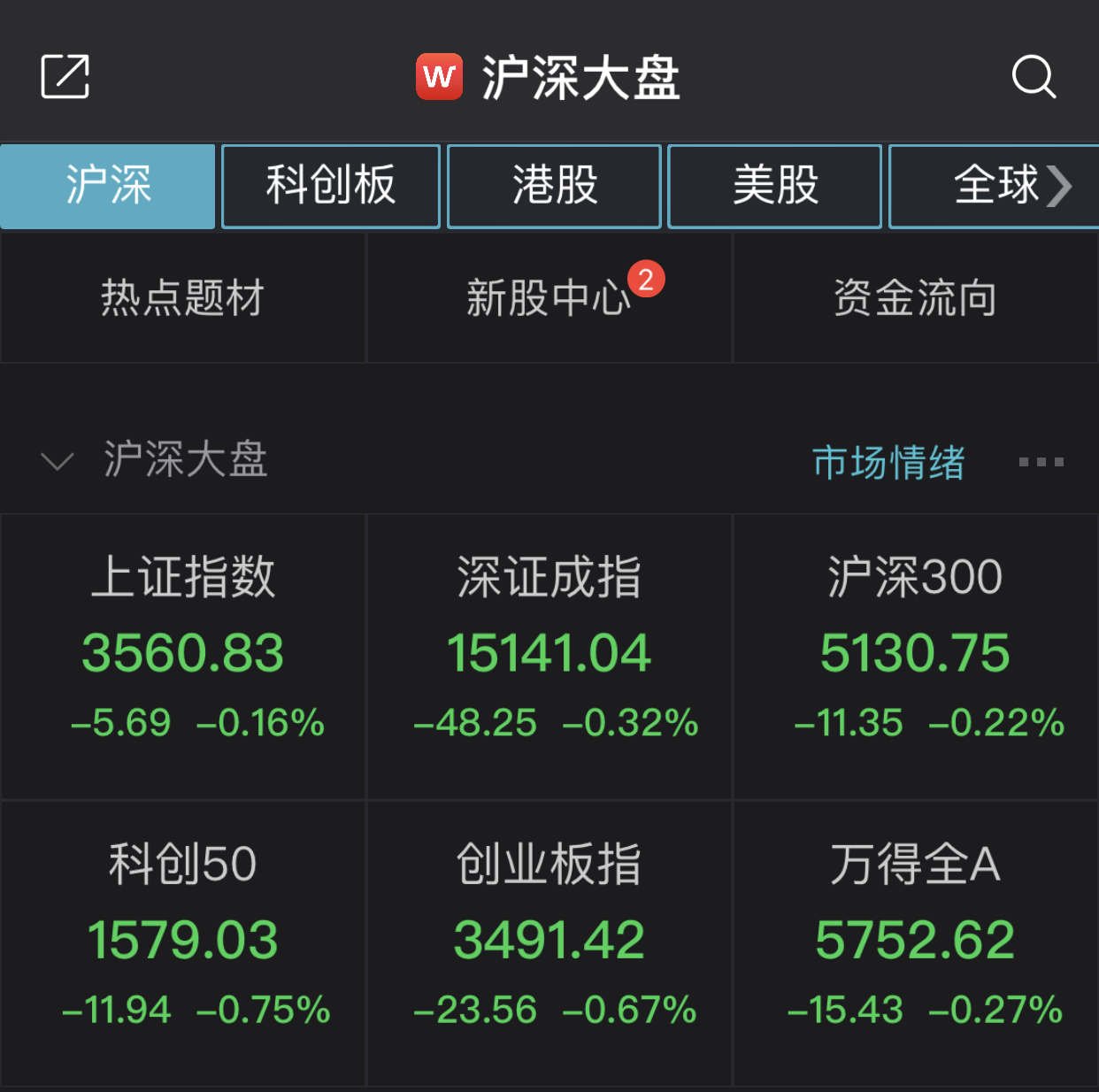Open the search magnifier icon
Screen dimensions: 1099x1092
[x=1034, y=76]
